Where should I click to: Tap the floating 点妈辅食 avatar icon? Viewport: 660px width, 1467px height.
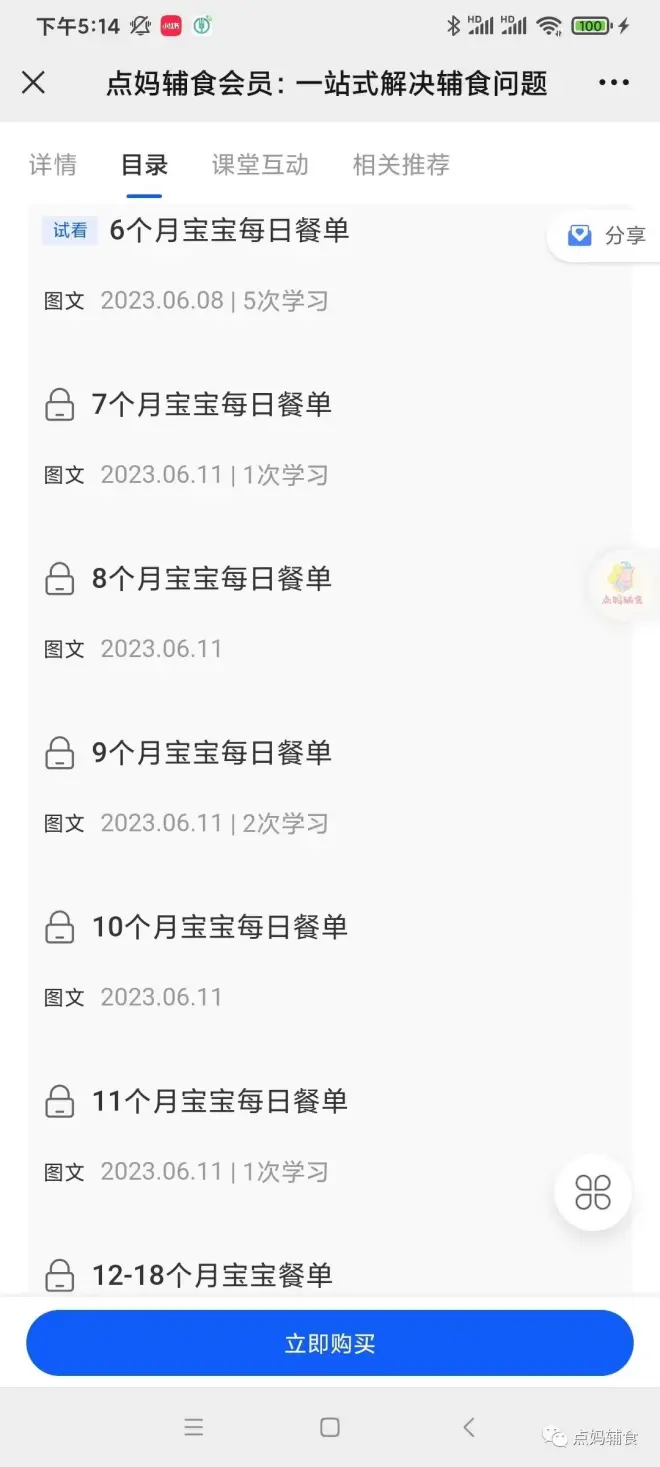tap(622, 584)
